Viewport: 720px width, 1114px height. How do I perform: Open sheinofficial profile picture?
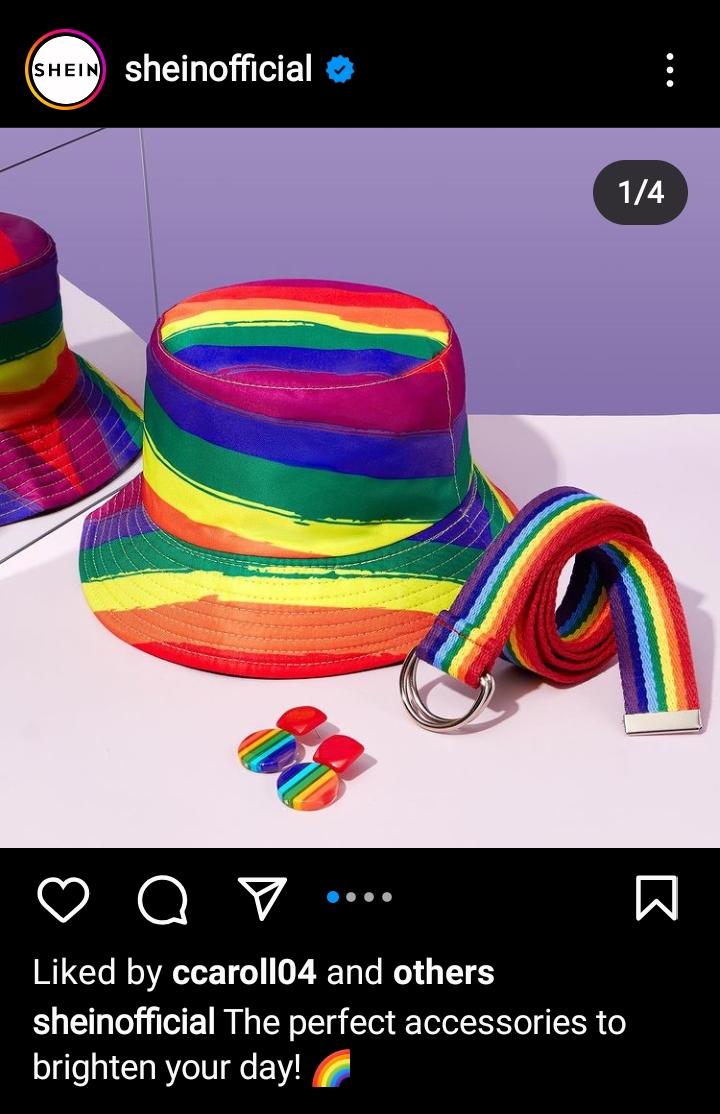(x=65, y=69)
